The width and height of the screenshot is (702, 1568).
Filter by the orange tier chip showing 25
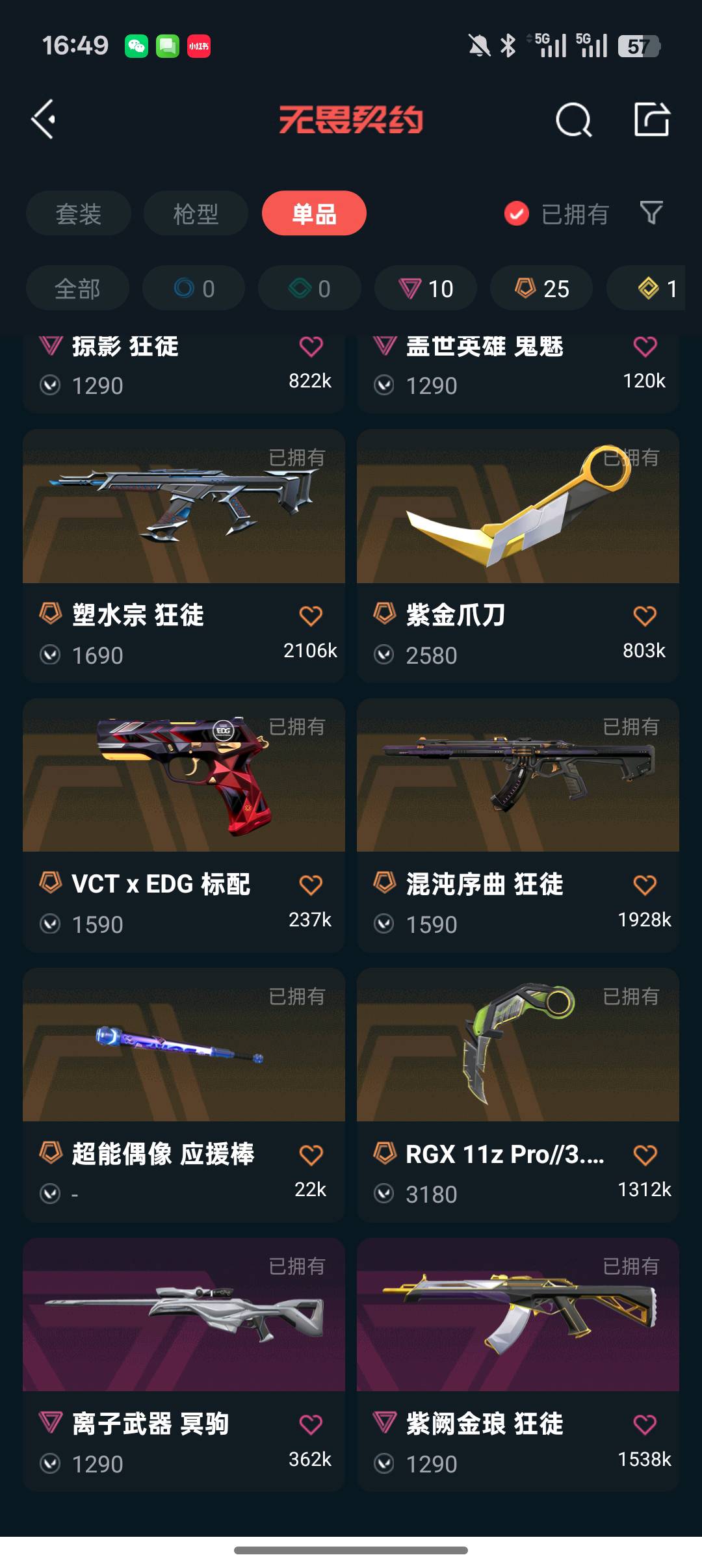coord(541,289)
